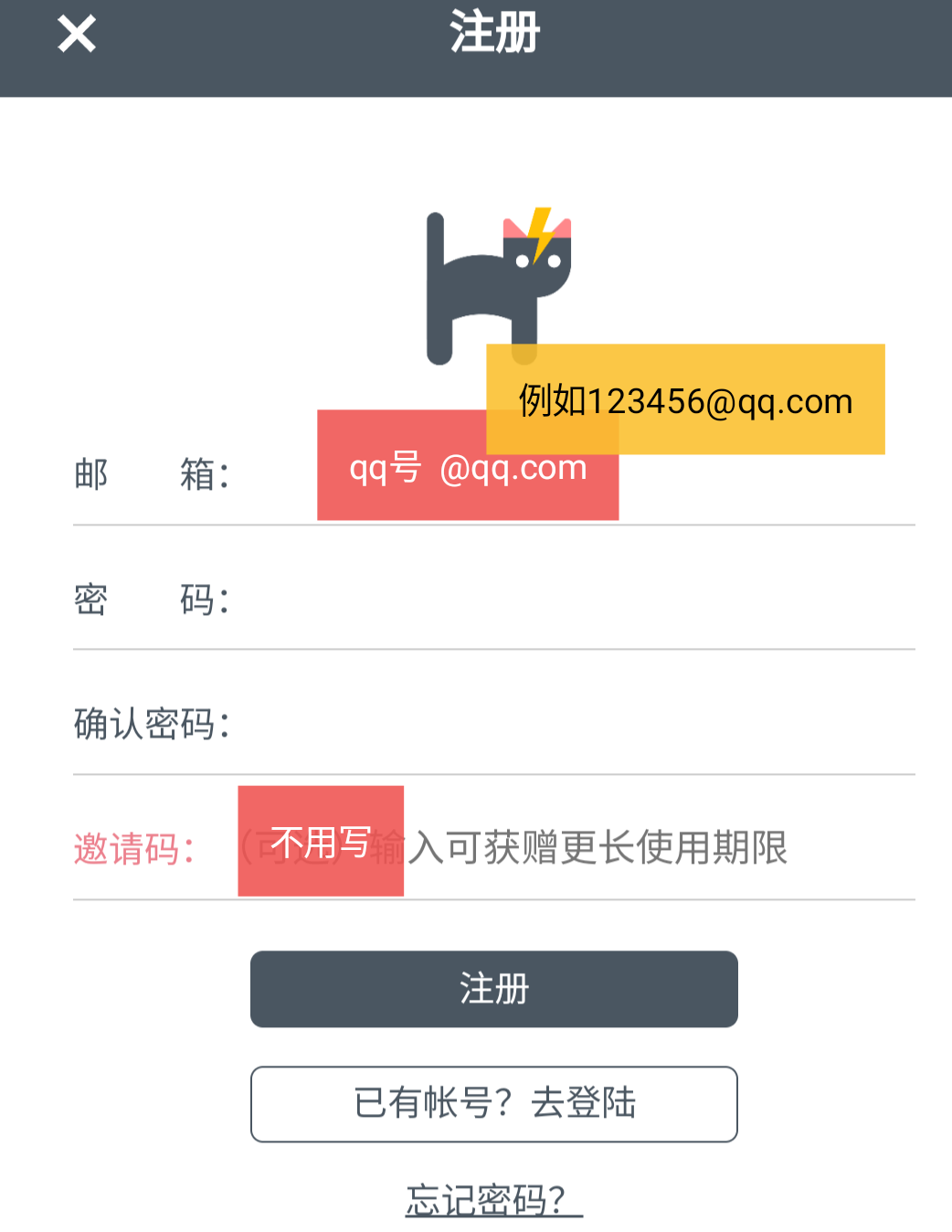Focus the 密码 password field
The image size is (952, 1232).
tap(566, 600)
